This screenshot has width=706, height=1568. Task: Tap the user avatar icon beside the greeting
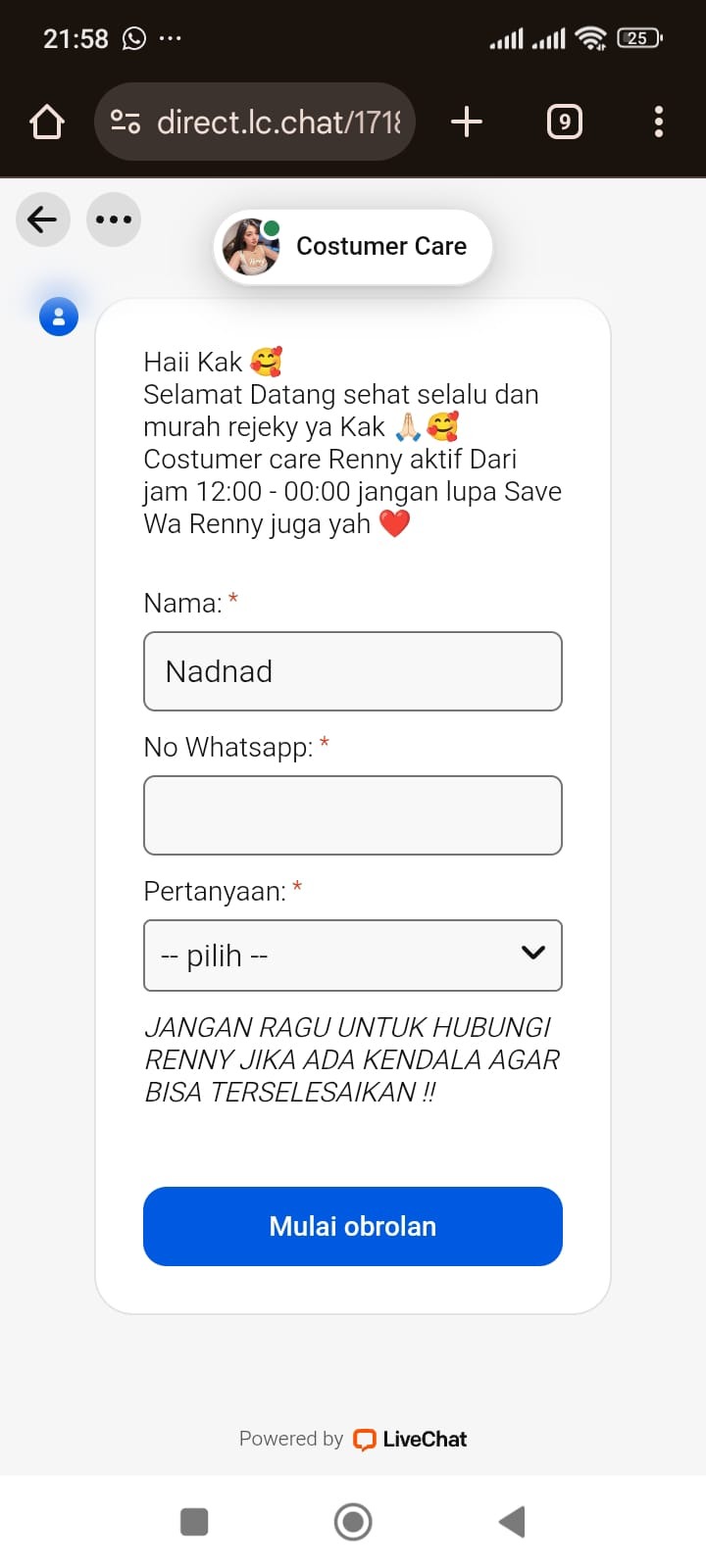point(58,316)
